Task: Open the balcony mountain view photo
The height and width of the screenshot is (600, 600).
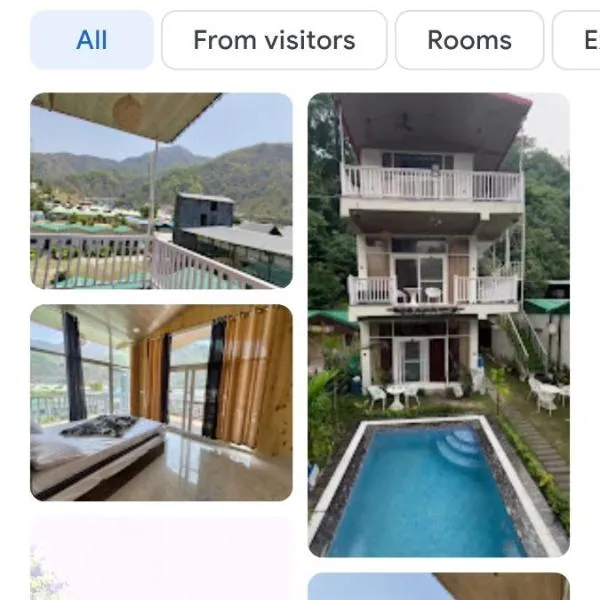Action: click(161, 191)
